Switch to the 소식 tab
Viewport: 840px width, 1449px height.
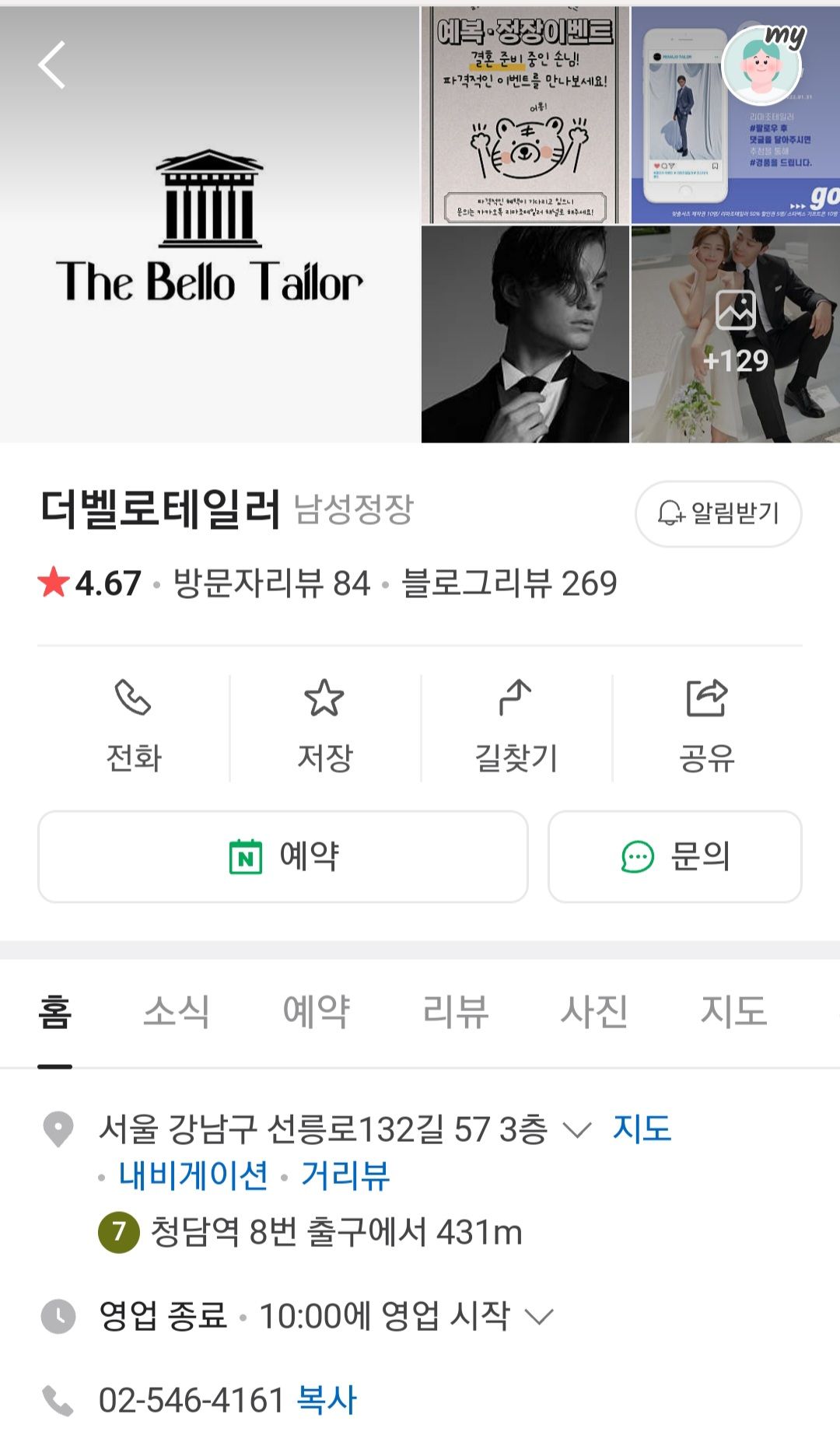[177, 1012]
